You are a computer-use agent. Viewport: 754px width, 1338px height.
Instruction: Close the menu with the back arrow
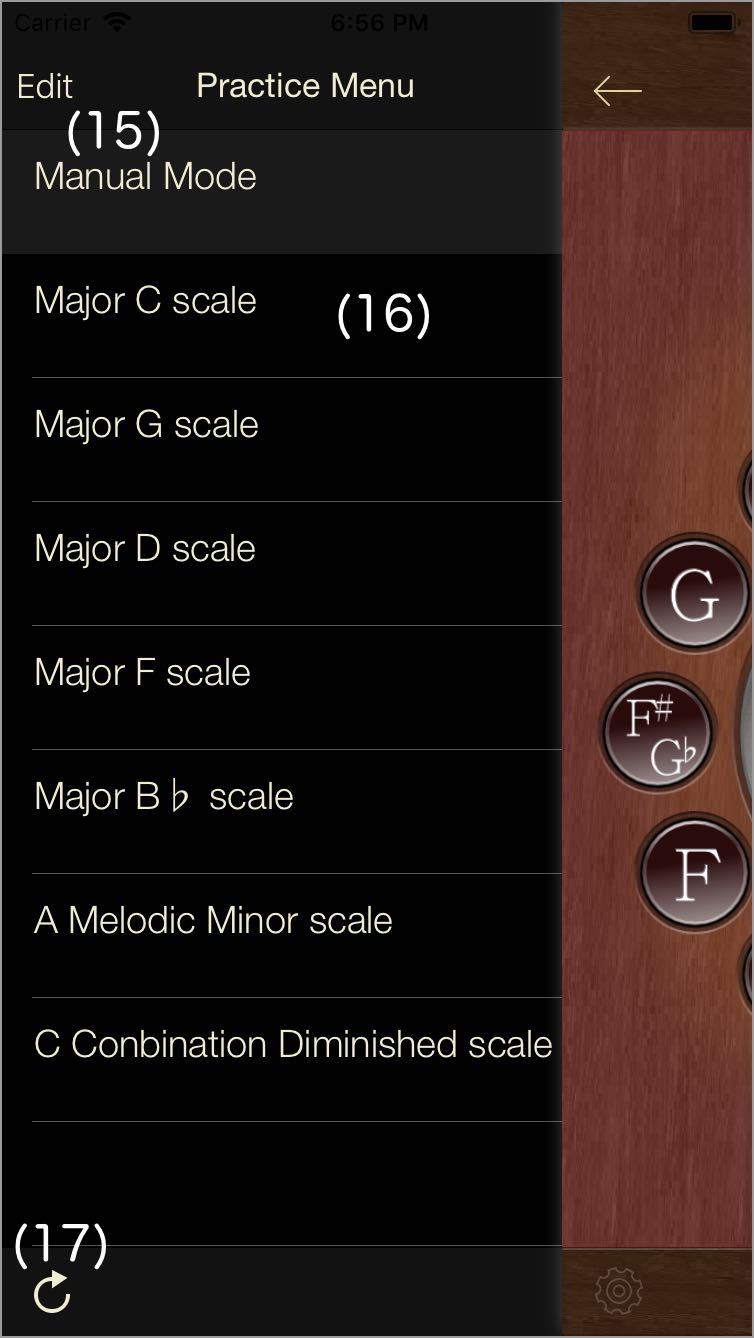pyautogui.click(x=617, y=91)
